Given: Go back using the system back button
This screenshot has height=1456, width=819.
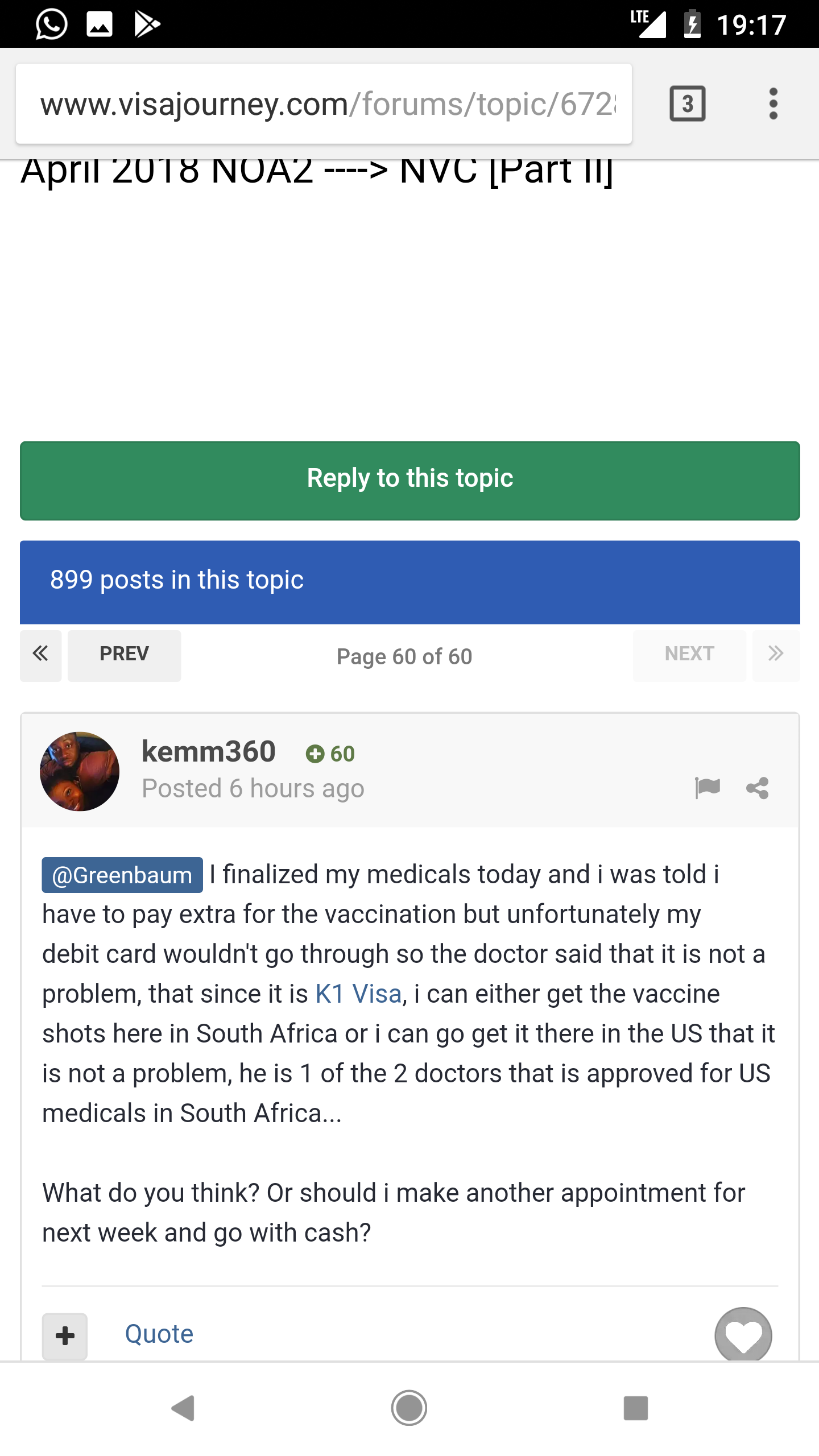Looking at the screenshot, I should coord(183,1408).
